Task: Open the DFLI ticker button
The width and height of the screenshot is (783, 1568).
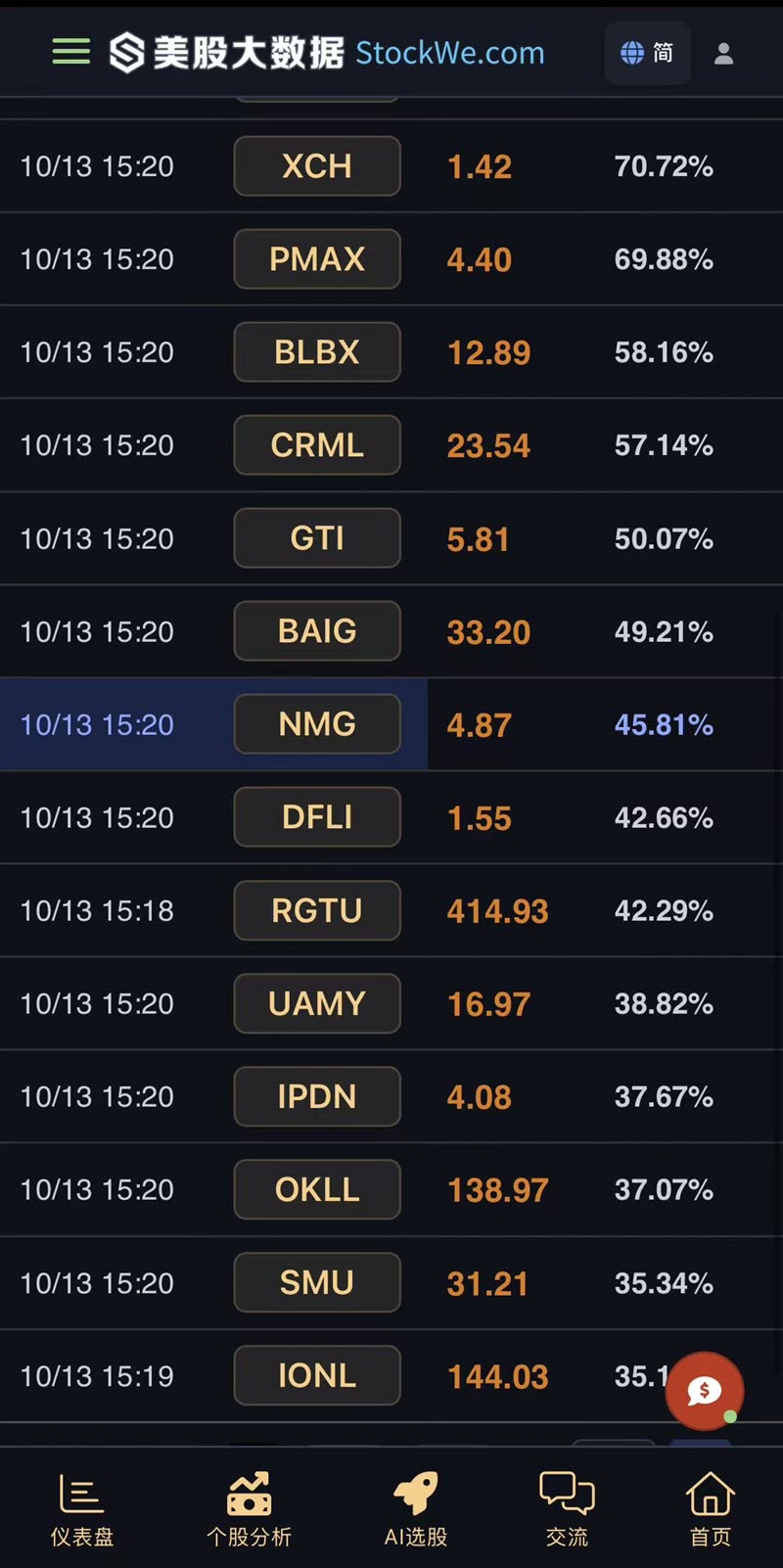Action: pyautogui.click(x=316, y=817)
